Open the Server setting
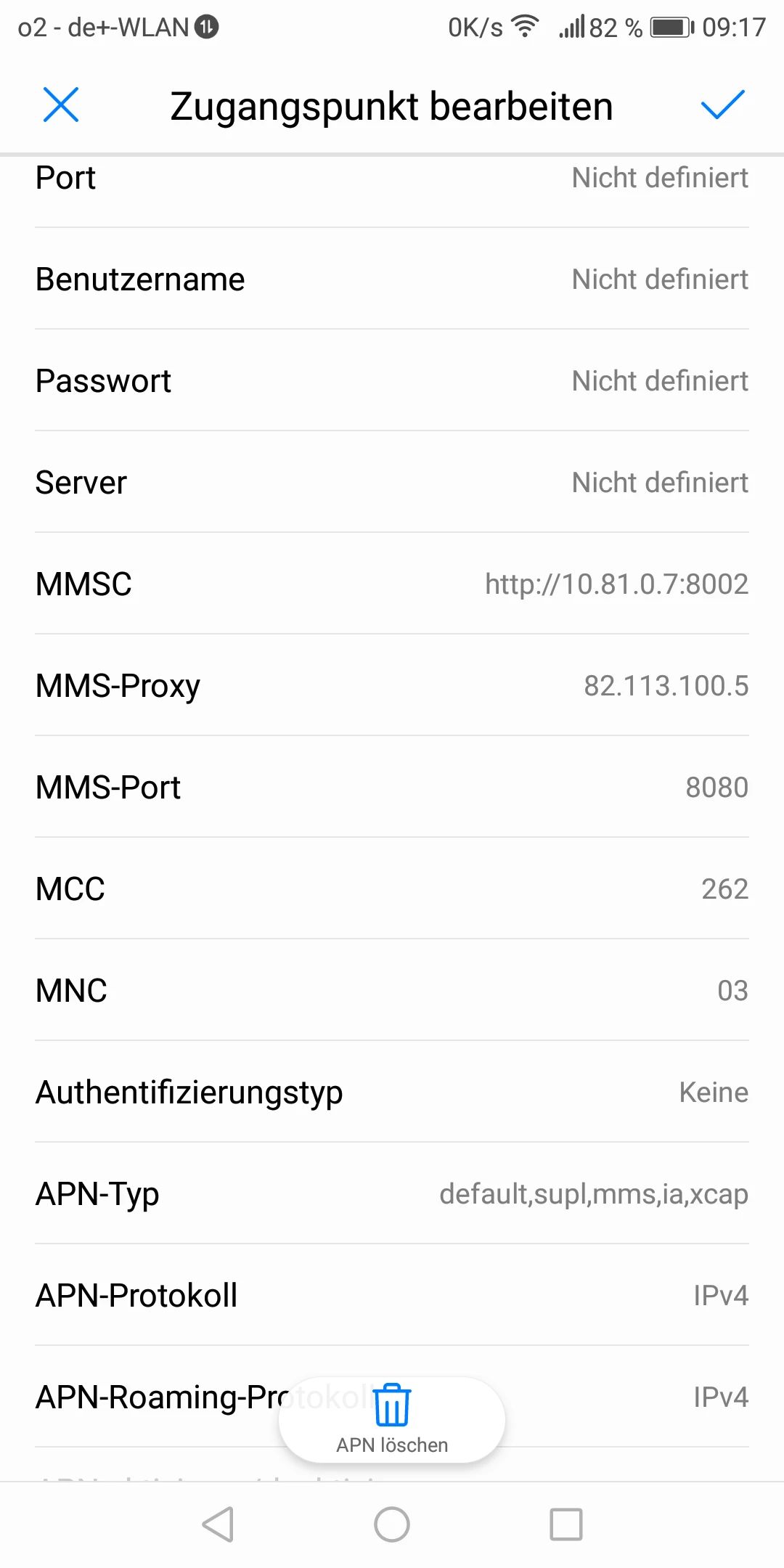Viewport: 784px width, 1568px height. coord(392,483)
